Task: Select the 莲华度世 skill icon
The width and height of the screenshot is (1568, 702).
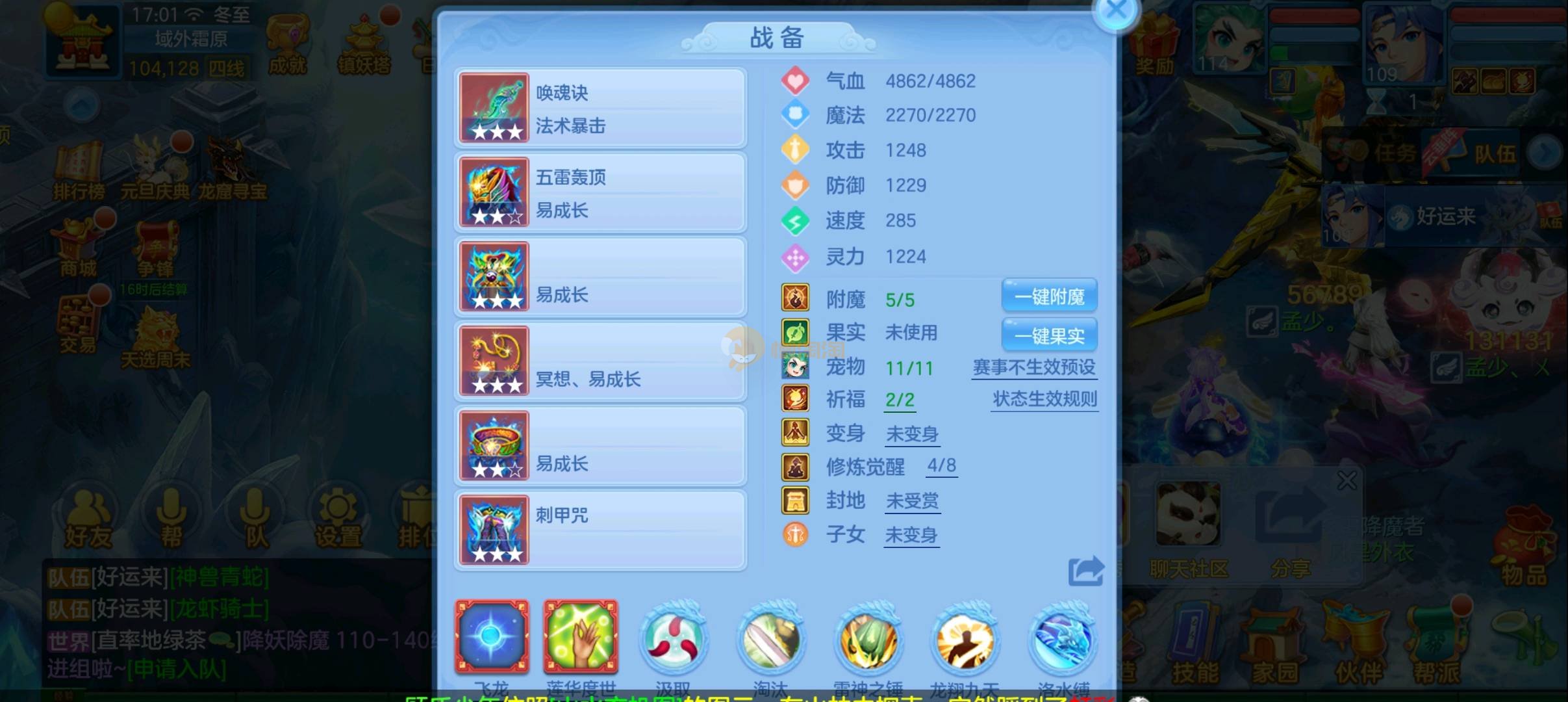Action: point(581,636)
